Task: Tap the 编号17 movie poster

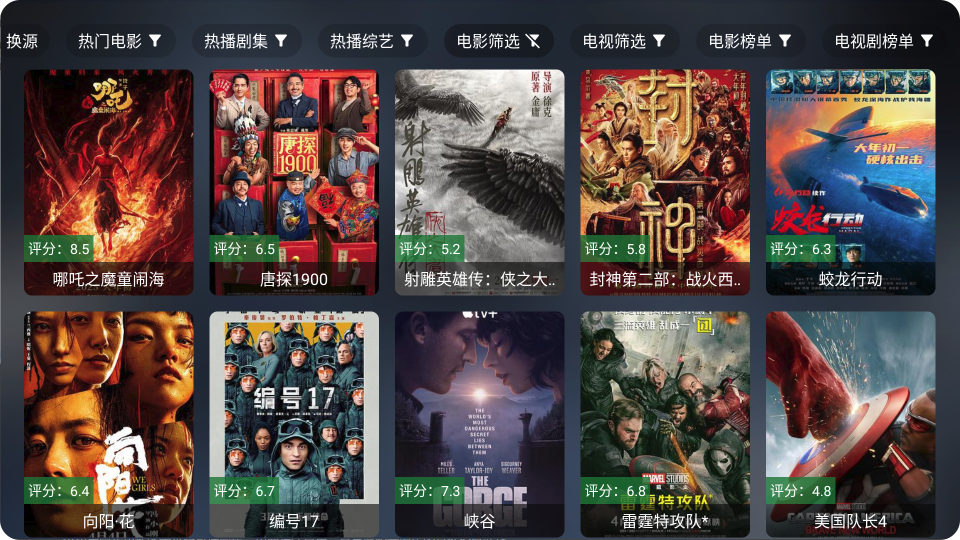Action: coord(294,424)
